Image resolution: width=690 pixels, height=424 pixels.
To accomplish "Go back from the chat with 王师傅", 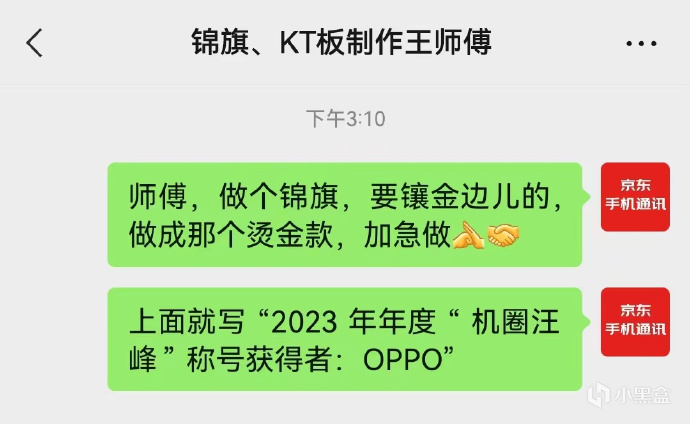I will tap(35, 43).
